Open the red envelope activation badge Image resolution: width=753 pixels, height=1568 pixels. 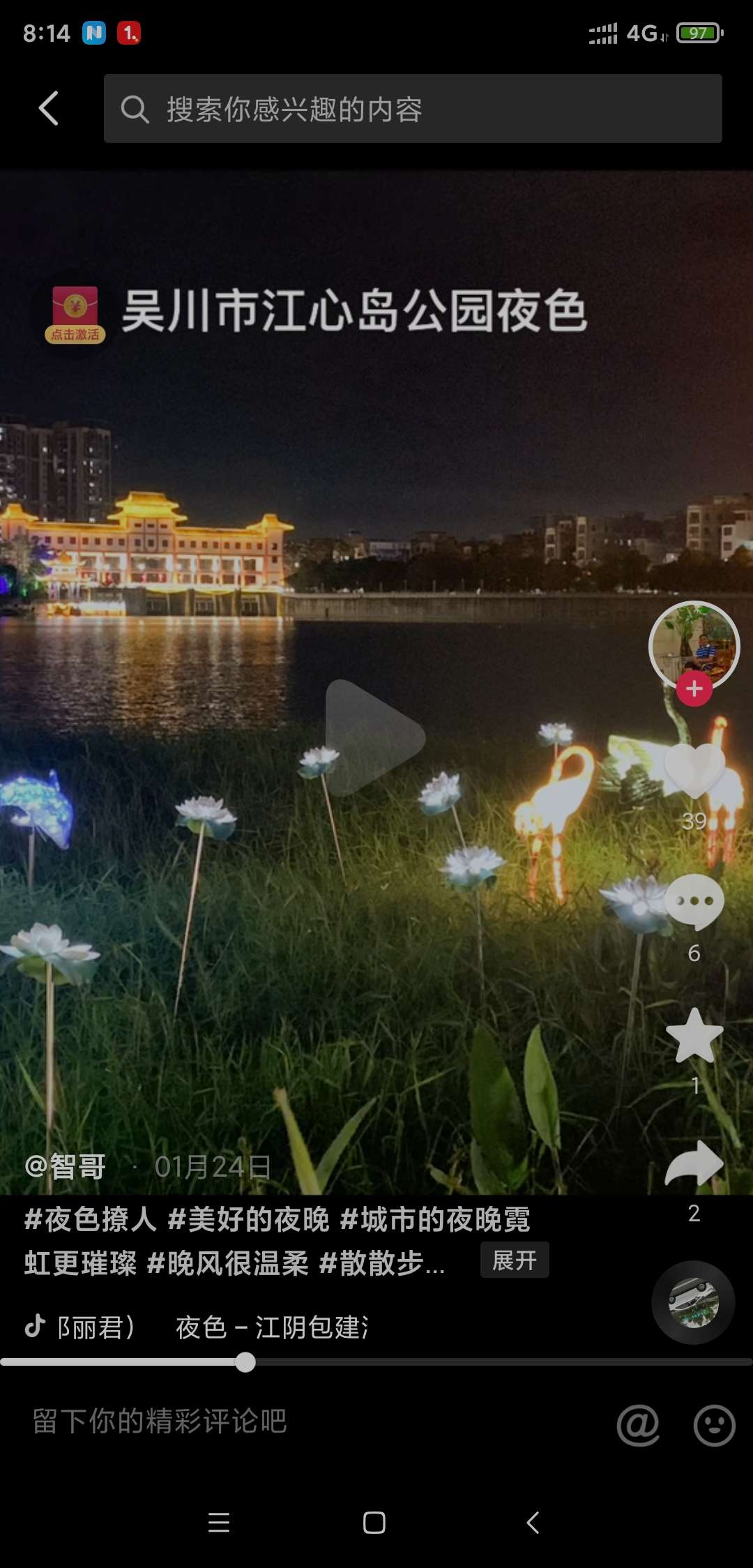coord(75,315)
